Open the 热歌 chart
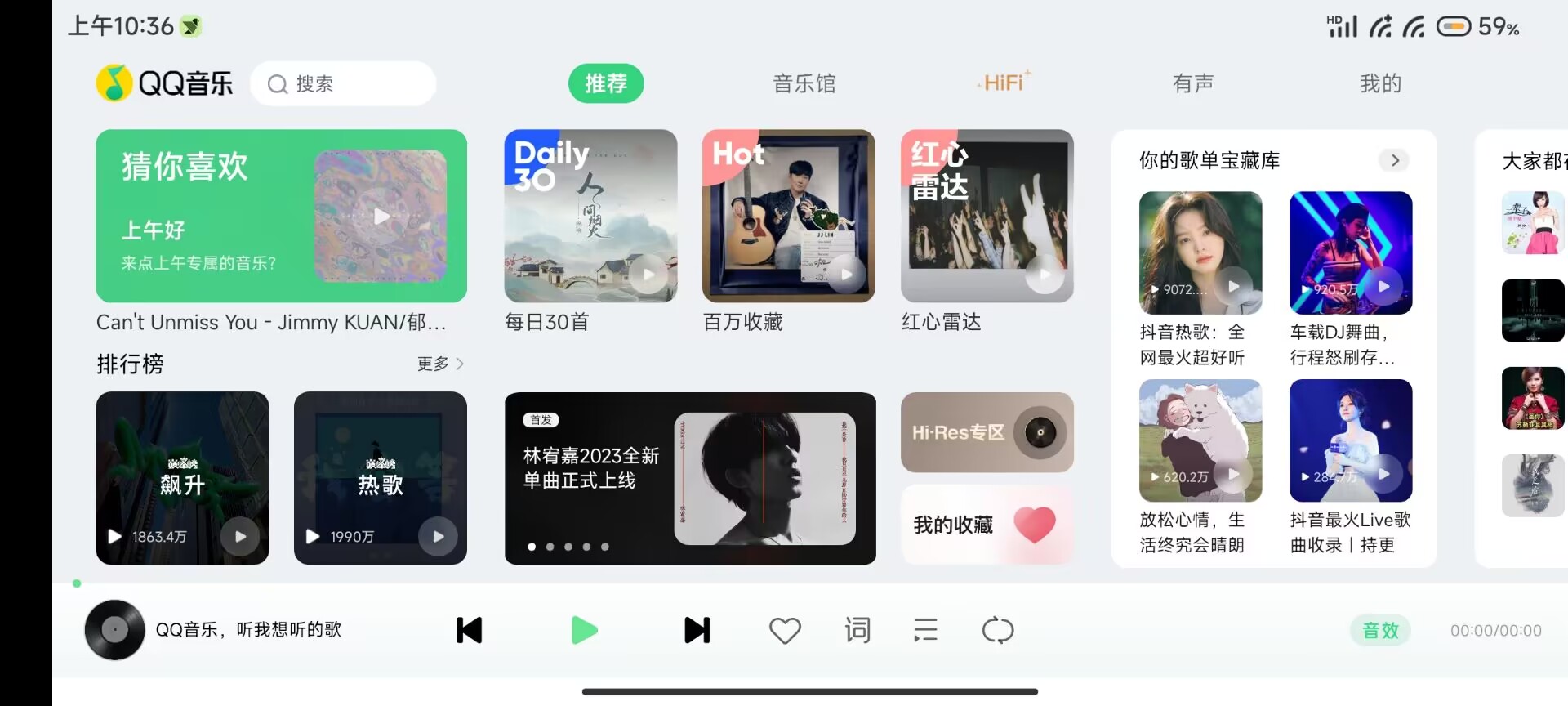Image resolution: width=1568 pixels, height=706 pixels. pyautogui.click(x=380, y=478)
